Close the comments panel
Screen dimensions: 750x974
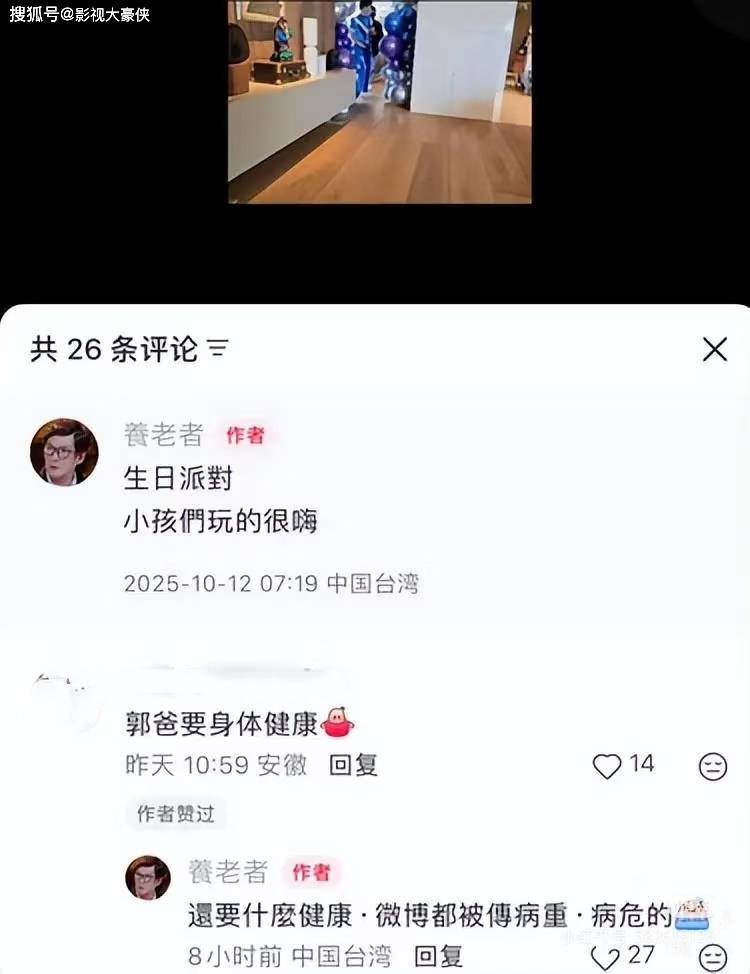tap(714, 349)
